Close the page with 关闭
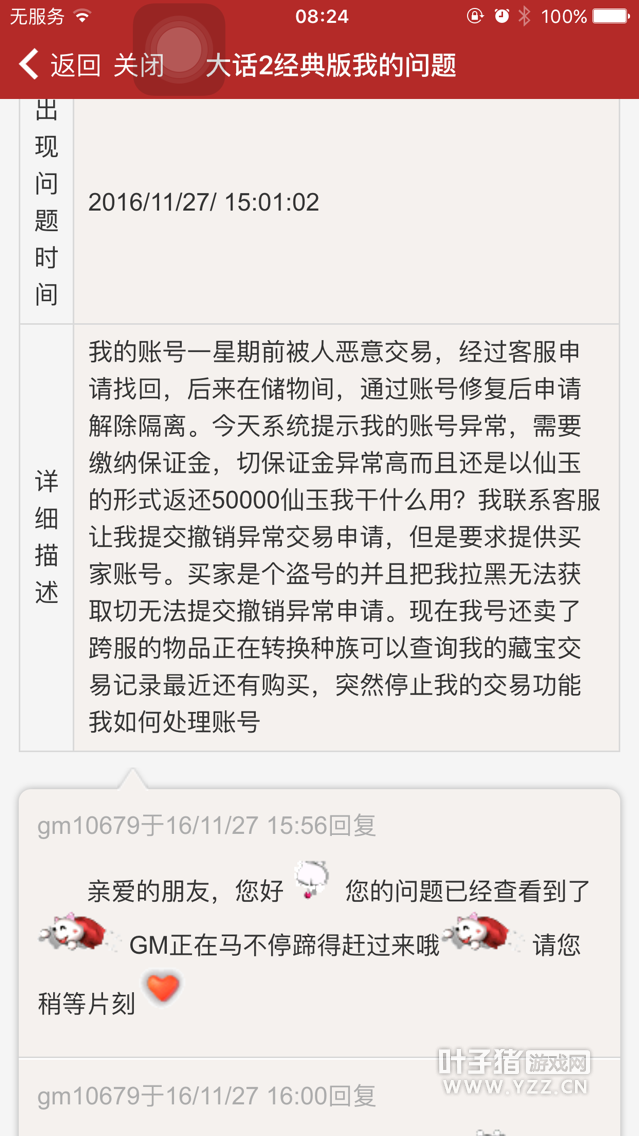 pyautogui.click(x=138, y=66)
